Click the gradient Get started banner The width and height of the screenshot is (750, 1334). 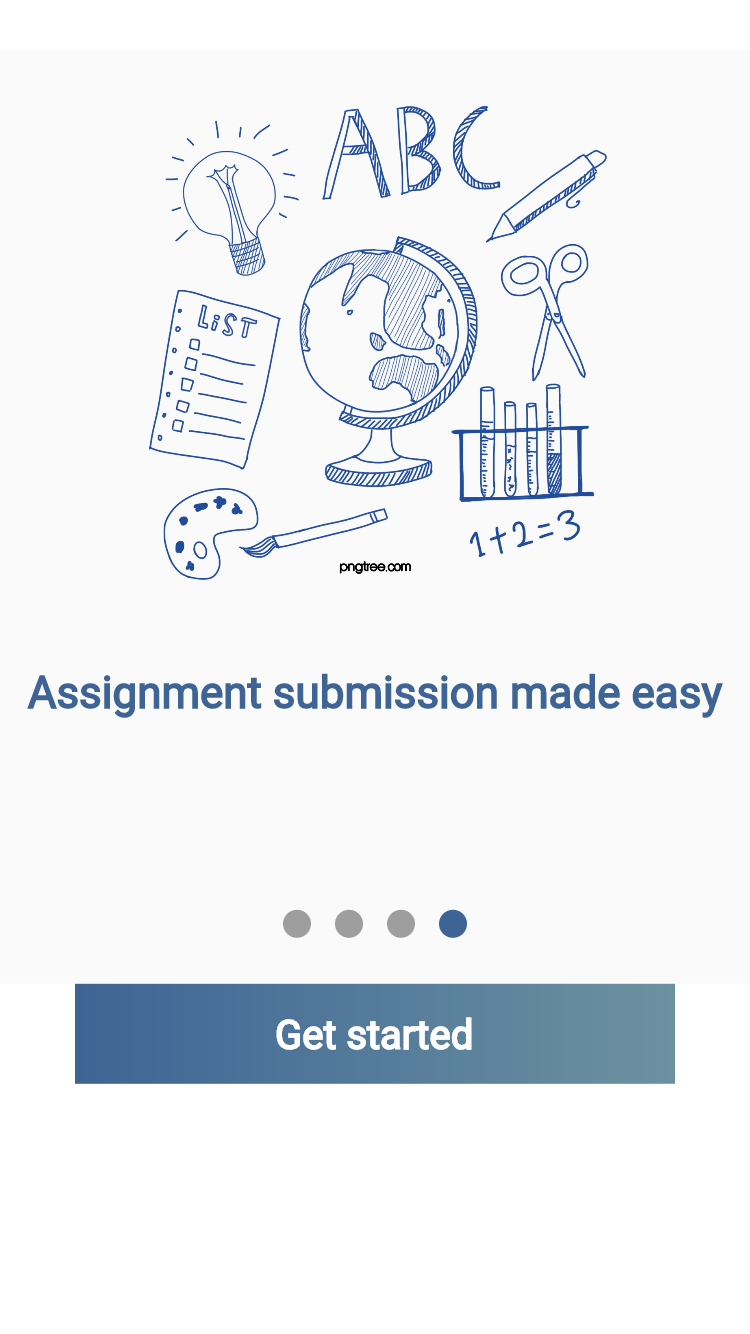pos(374,1034)
